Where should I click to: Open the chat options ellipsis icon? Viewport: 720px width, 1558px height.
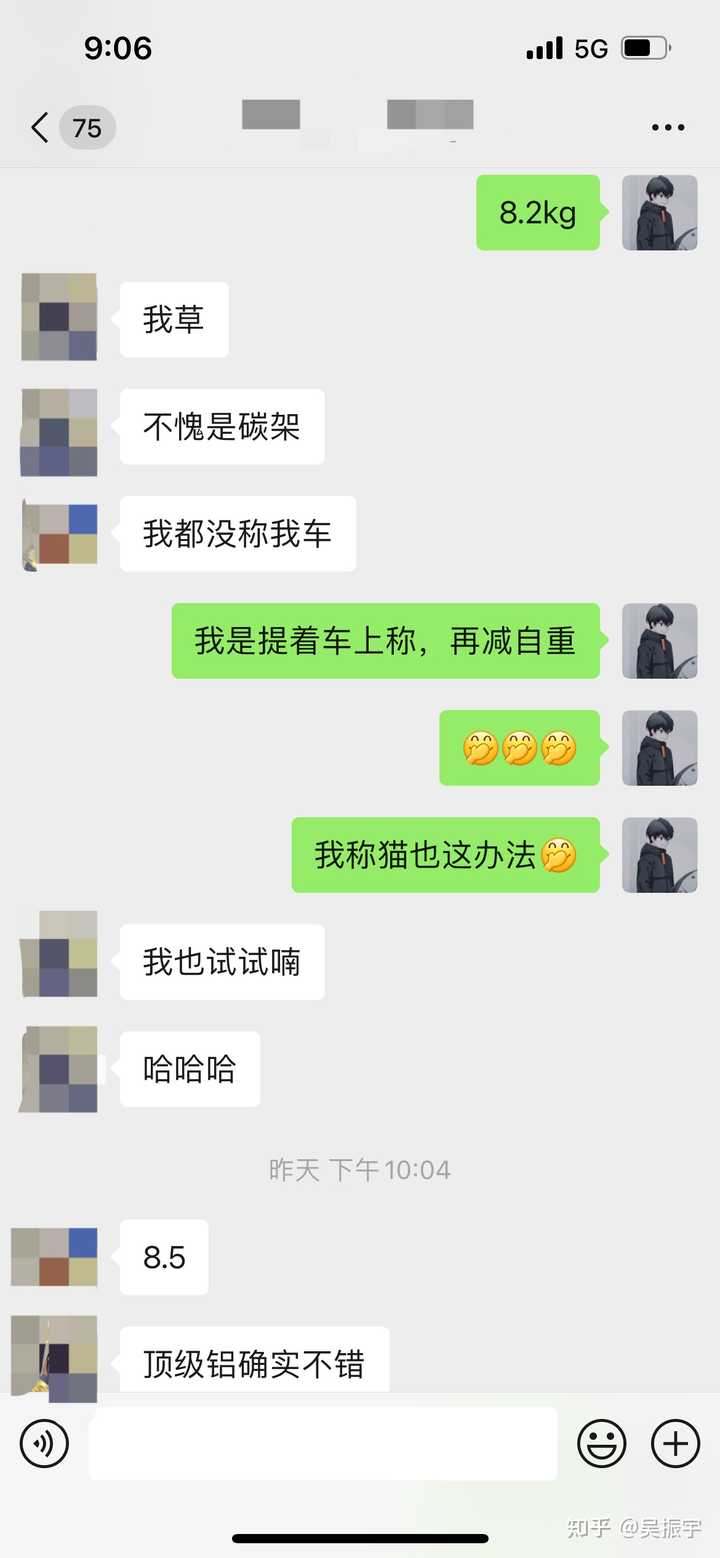click(x=666, y=127)
